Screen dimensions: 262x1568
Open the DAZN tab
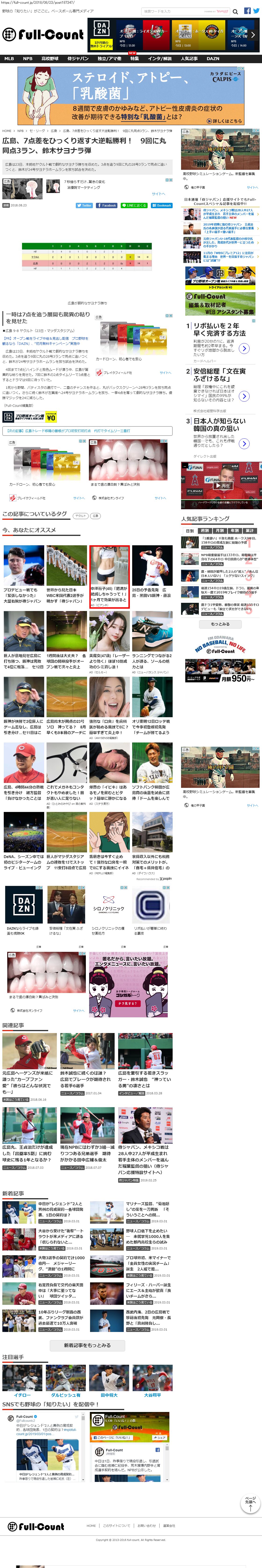coord(213,59)
